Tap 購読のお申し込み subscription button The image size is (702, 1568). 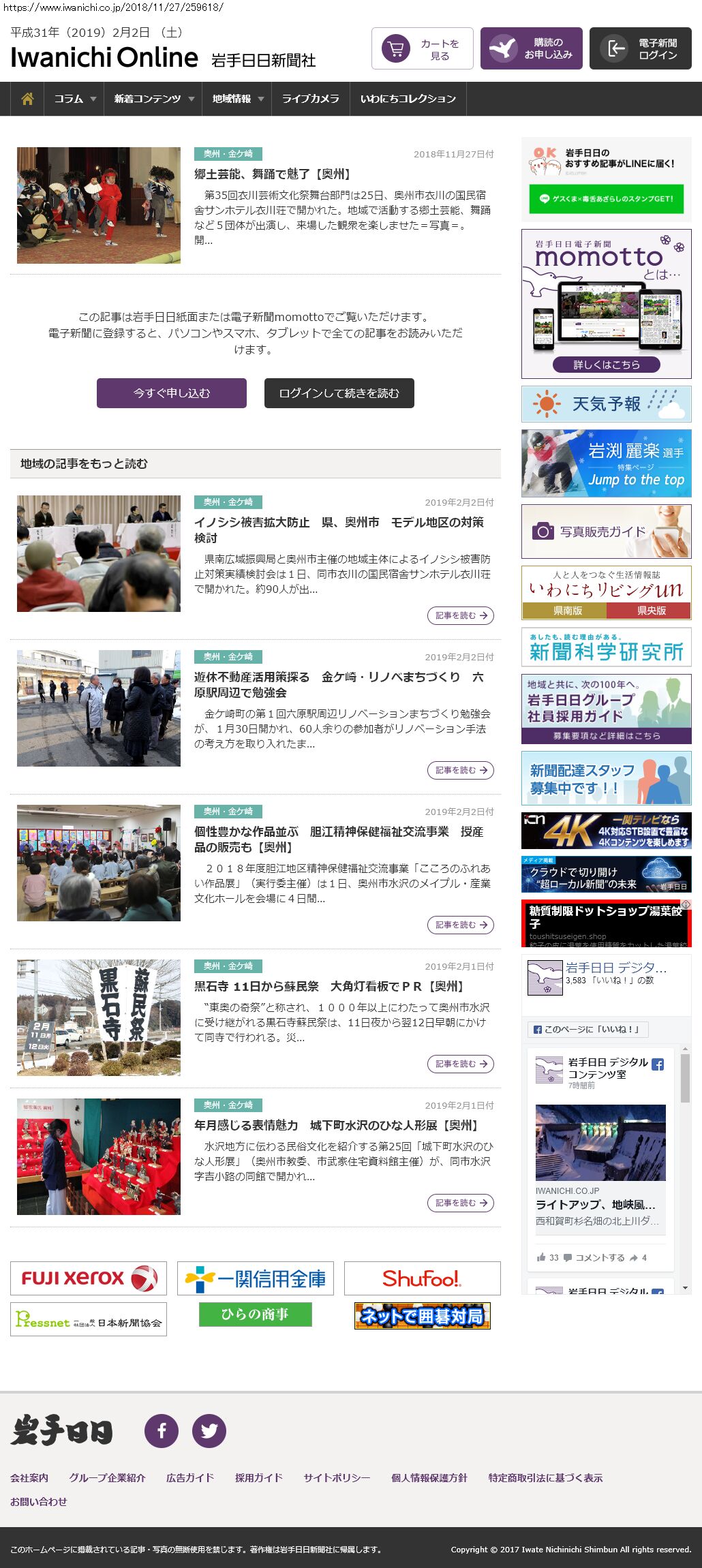[x=532, y=49]
